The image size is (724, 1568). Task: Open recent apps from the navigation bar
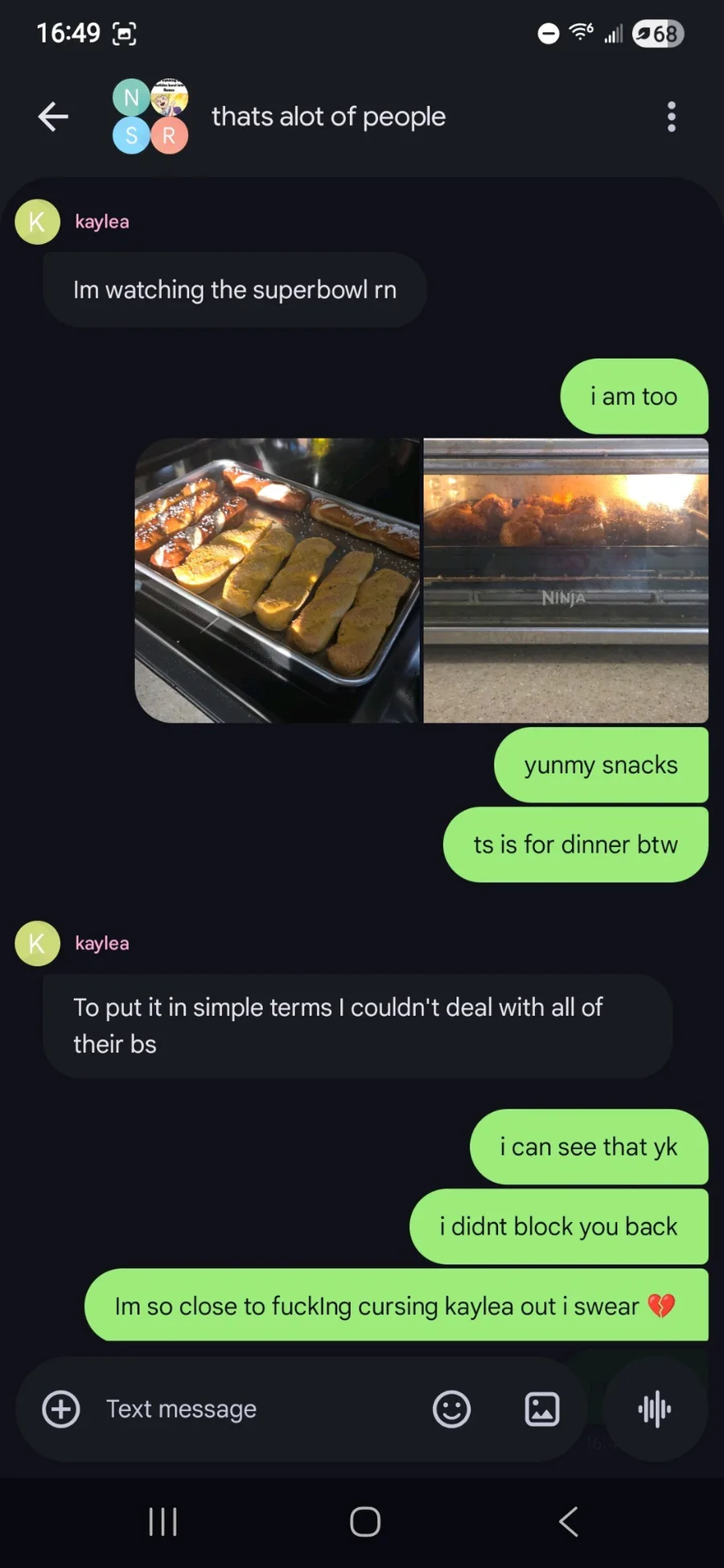163,1521
